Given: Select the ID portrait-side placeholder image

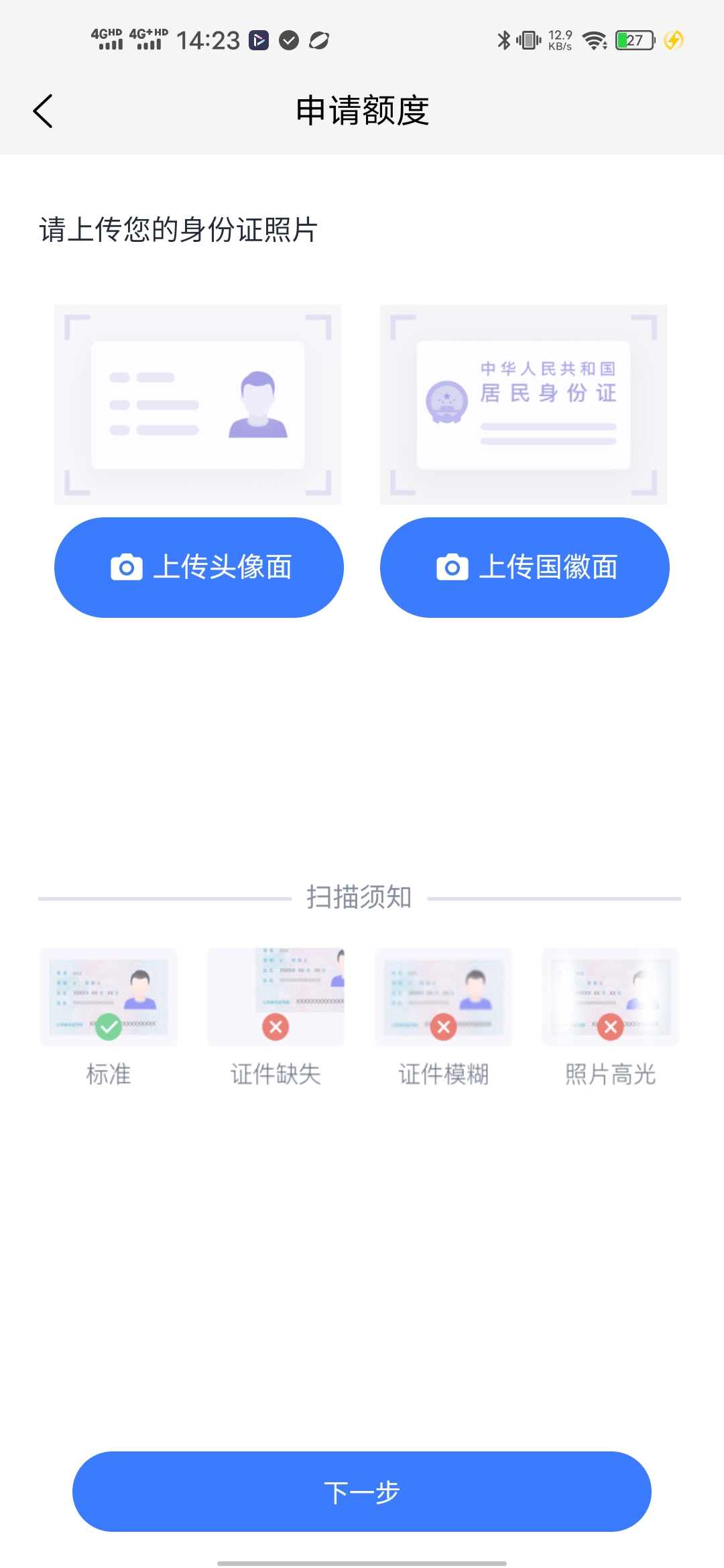Looking at the screenshot, I should click(x=198, y=405).
